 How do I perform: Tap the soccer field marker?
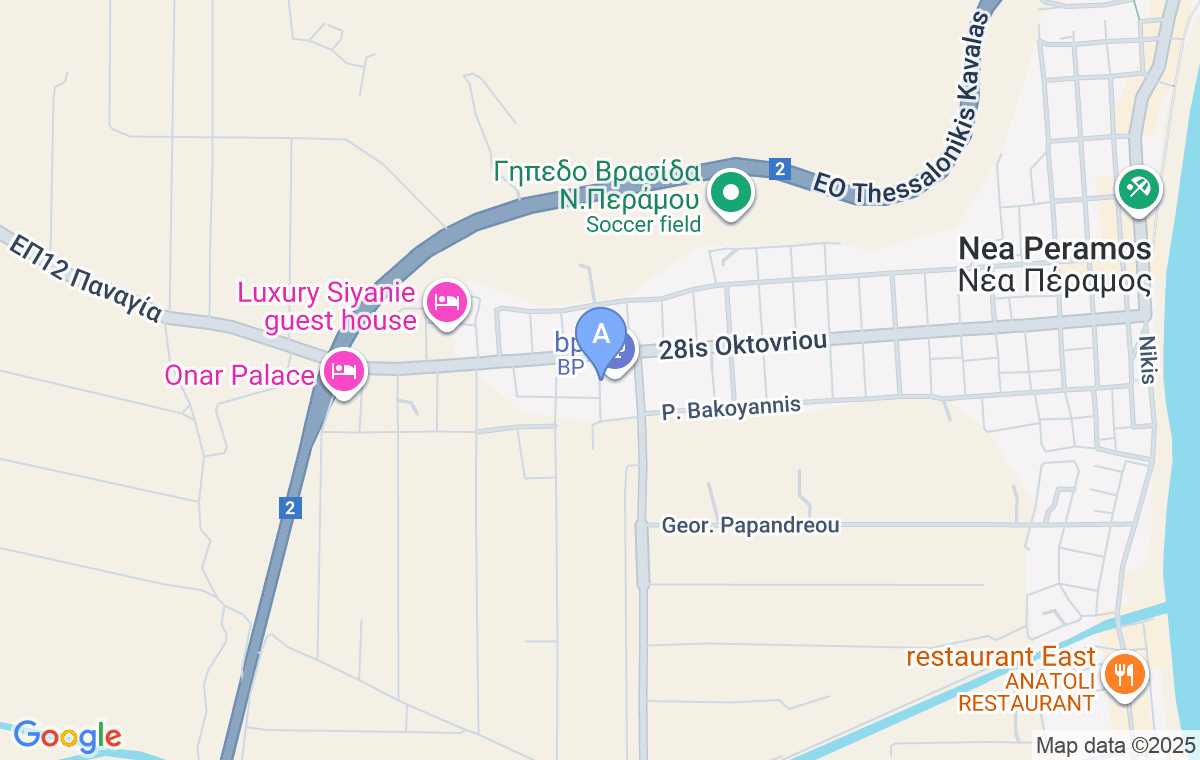(x=731, y=193)
